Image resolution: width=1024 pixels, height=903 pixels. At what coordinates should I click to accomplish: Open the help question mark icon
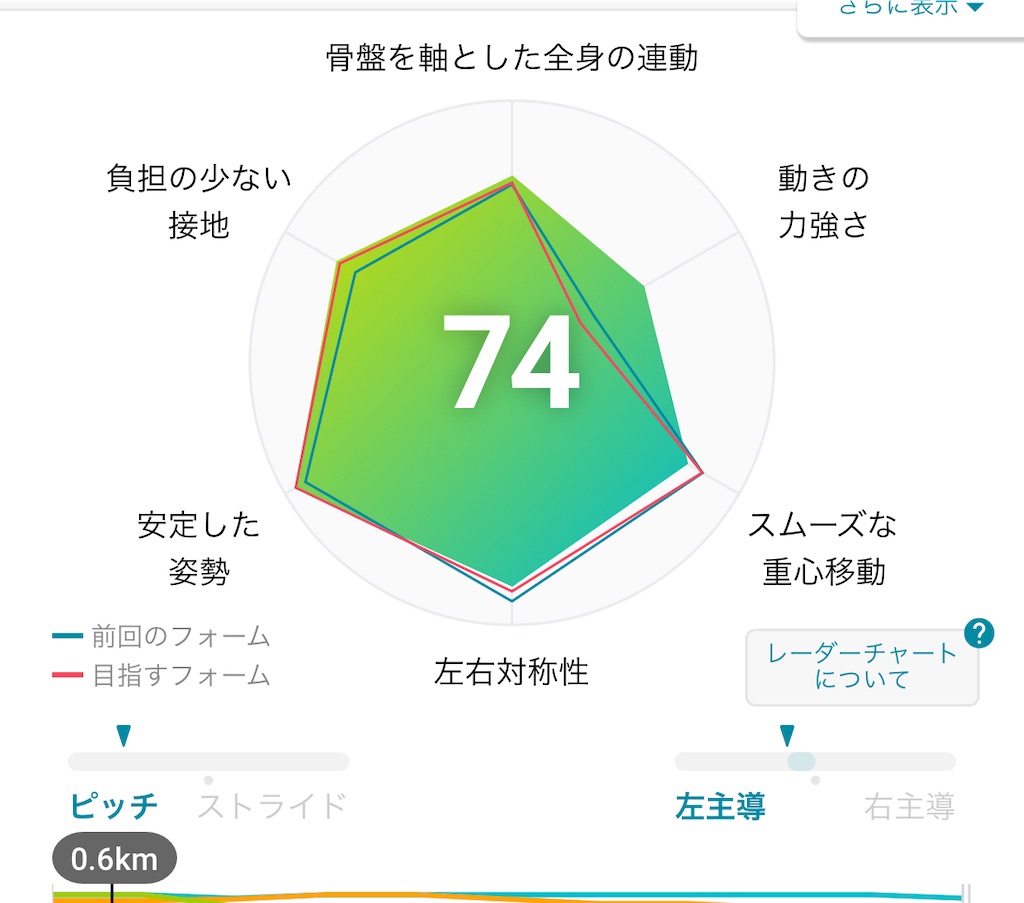(979, 633)
